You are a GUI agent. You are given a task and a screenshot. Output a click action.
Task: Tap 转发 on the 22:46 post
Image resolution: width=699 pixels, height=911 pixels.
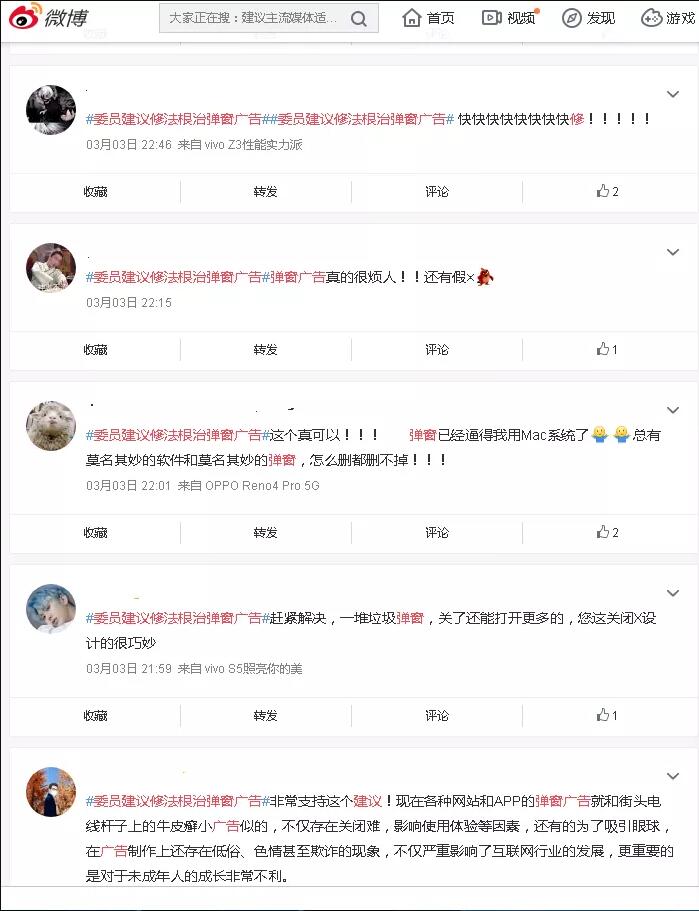pos(266,191)
